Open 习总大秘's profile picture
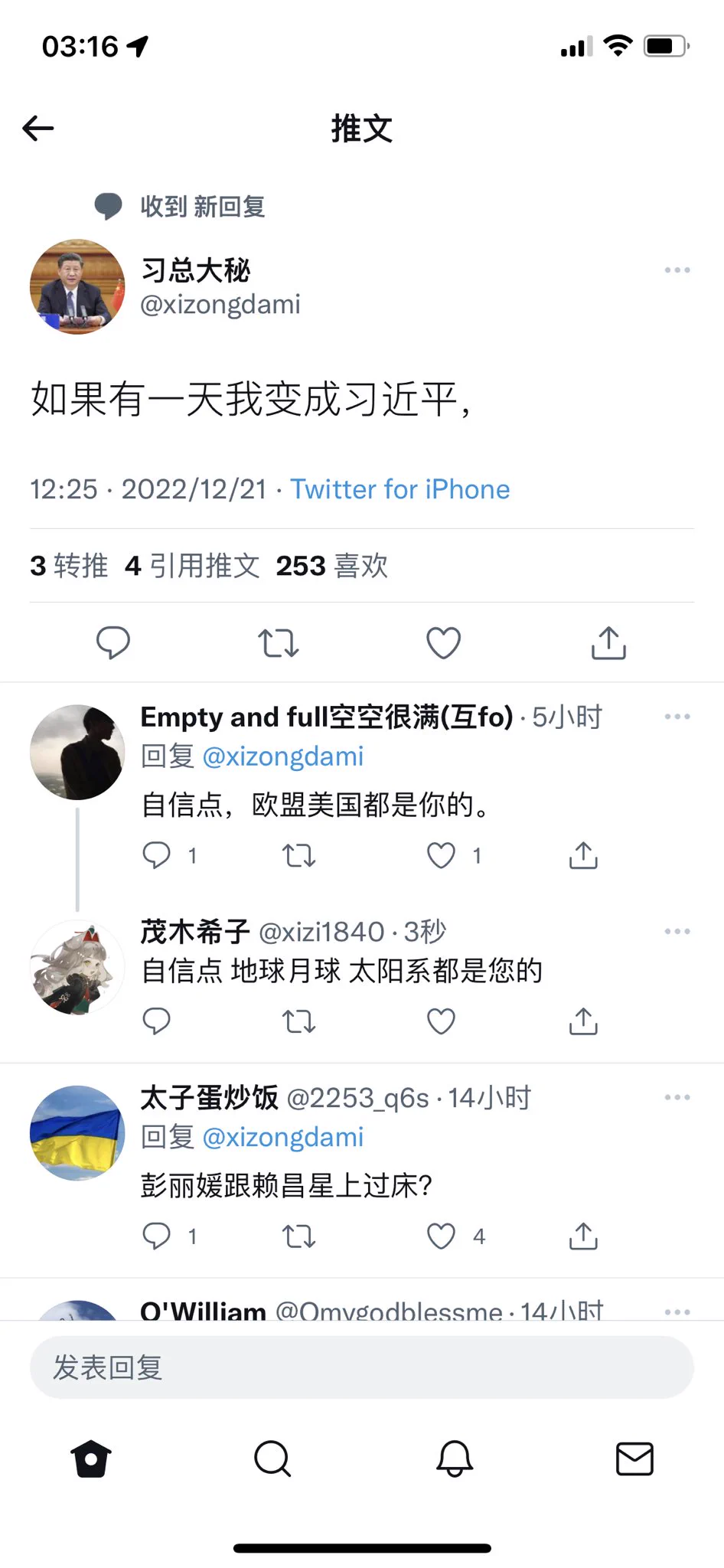Screen dimensions: 724x1568 click(x=77, y=287)
